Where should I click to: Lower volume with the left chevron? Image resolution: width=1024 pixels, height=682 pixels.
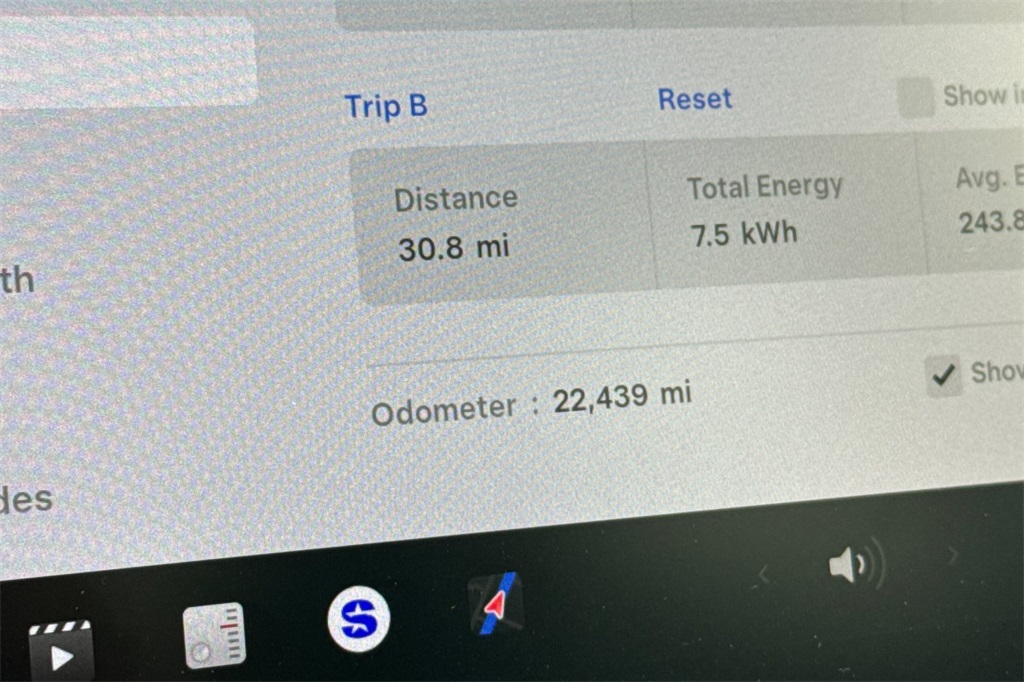coord(765,574)
